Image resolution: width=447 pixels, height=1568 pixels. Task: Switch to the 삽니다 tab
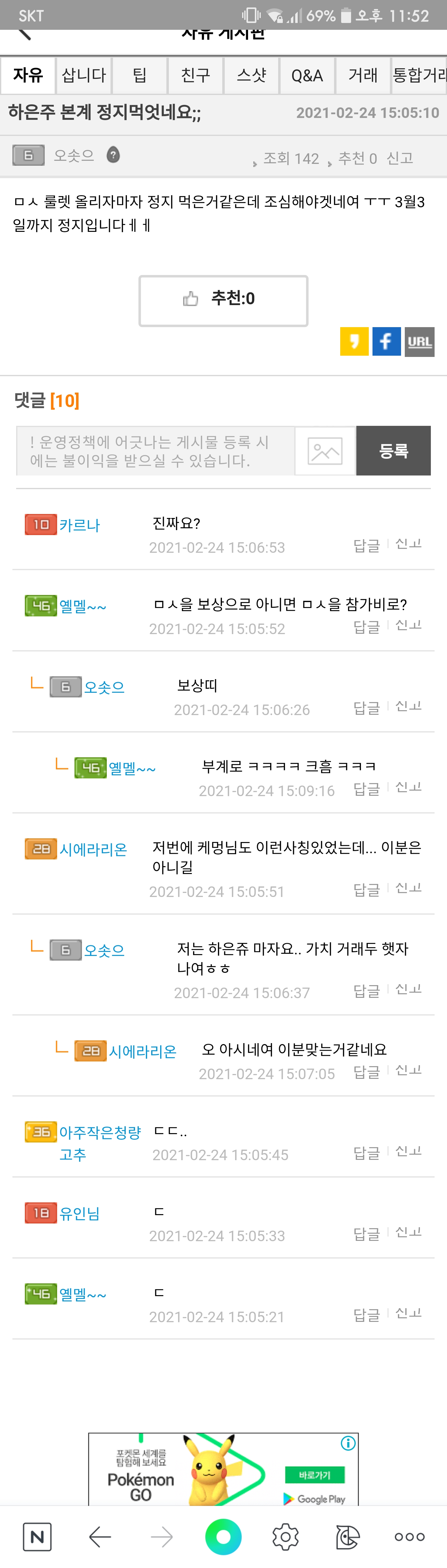click(x=84, y=75)
